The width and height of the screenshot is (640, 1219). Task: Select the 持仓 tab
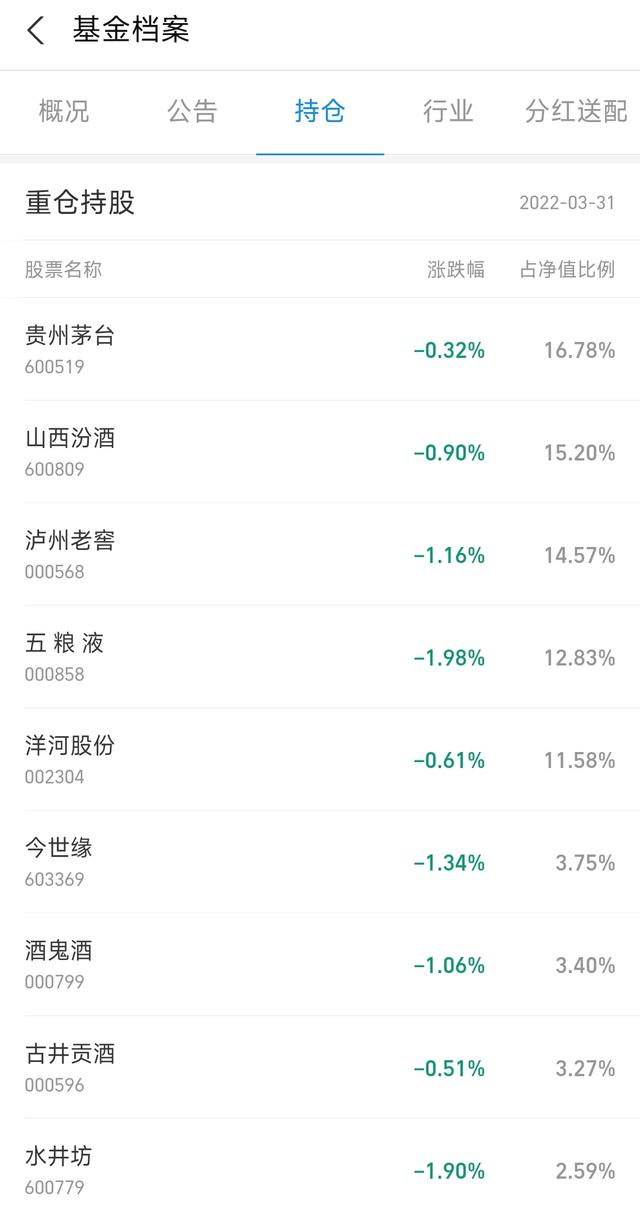pos(320,111)
